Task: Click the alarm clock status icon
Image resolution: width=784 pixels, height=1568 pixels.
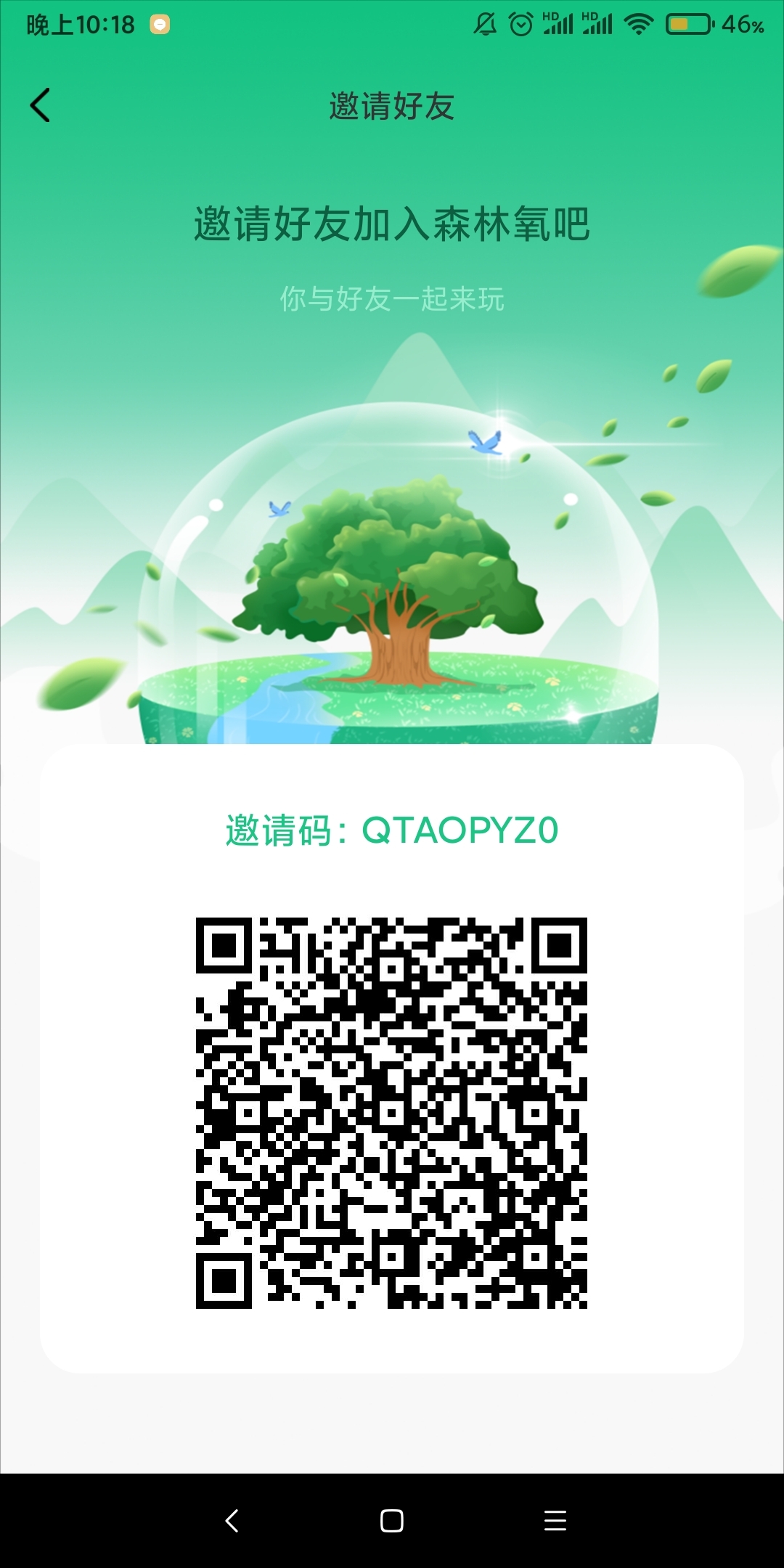Action: pos(520,24)
